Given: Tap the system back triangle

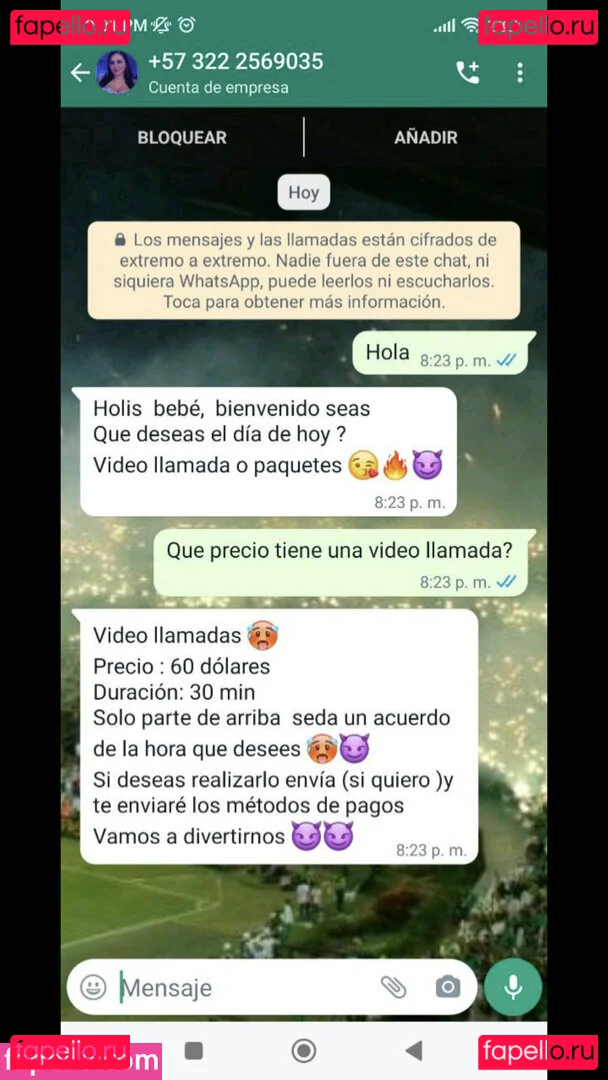Looking at the screenshot, I should point(413,1050).
